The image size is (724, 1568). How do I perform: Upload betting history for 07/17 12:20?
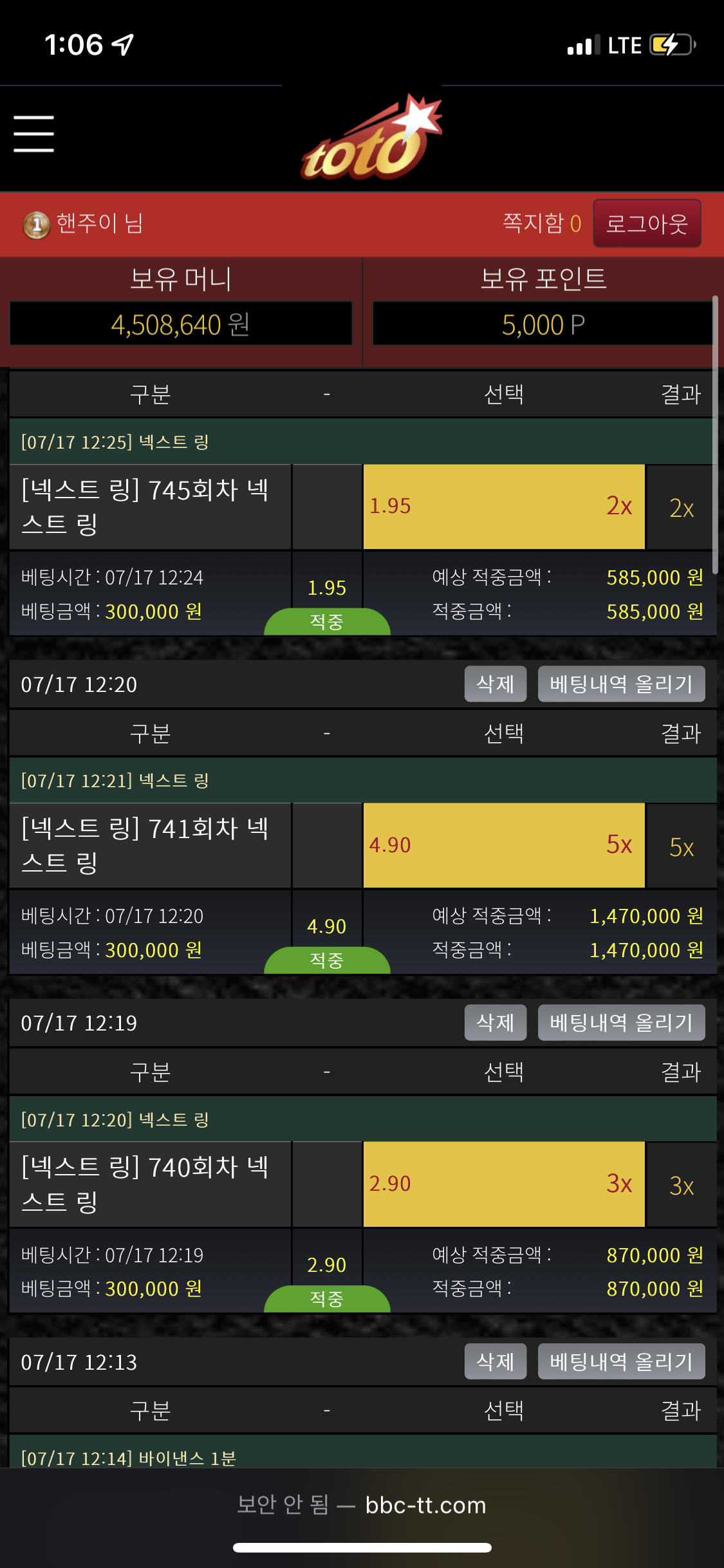[x=621, y=684]
